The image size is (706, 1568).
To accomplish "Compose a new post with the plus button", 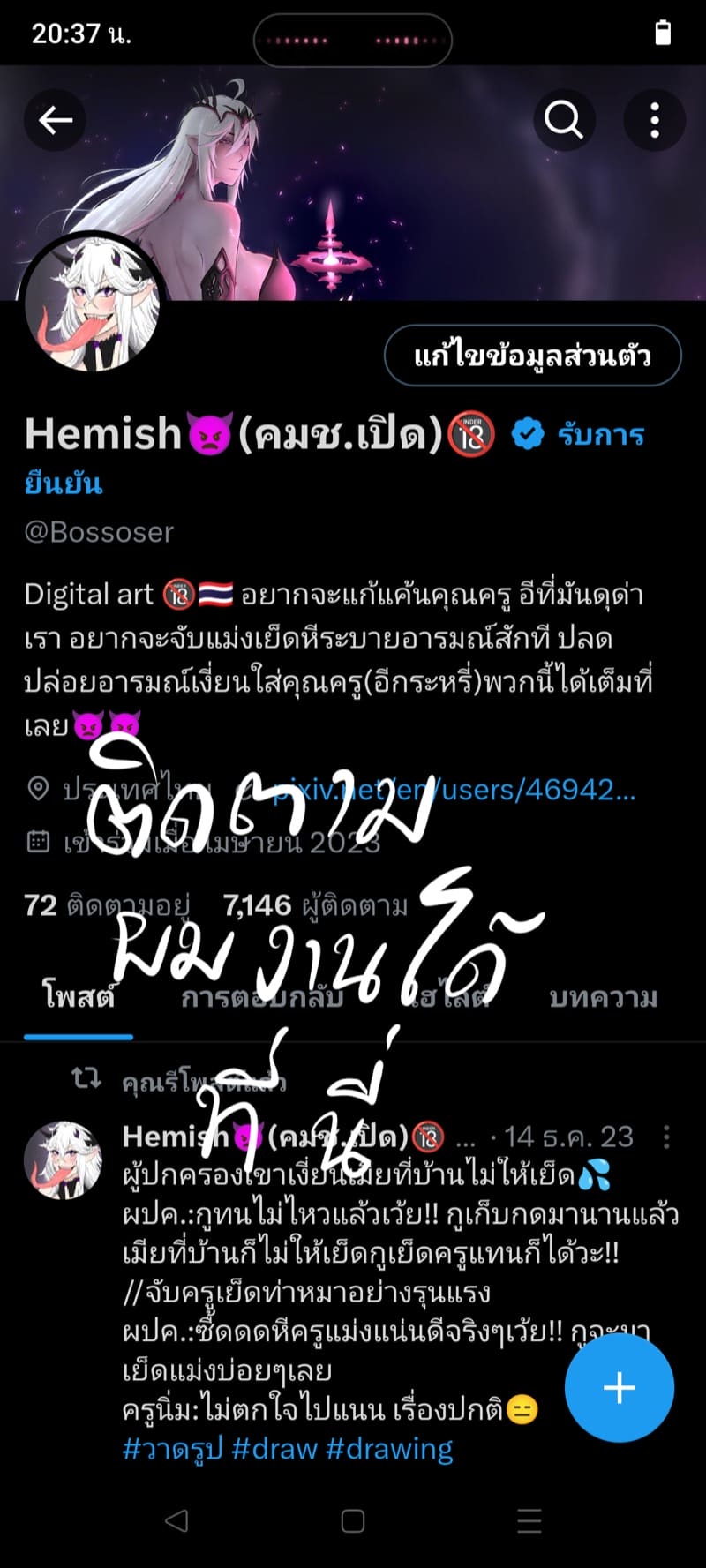I will click(619, 1388).
